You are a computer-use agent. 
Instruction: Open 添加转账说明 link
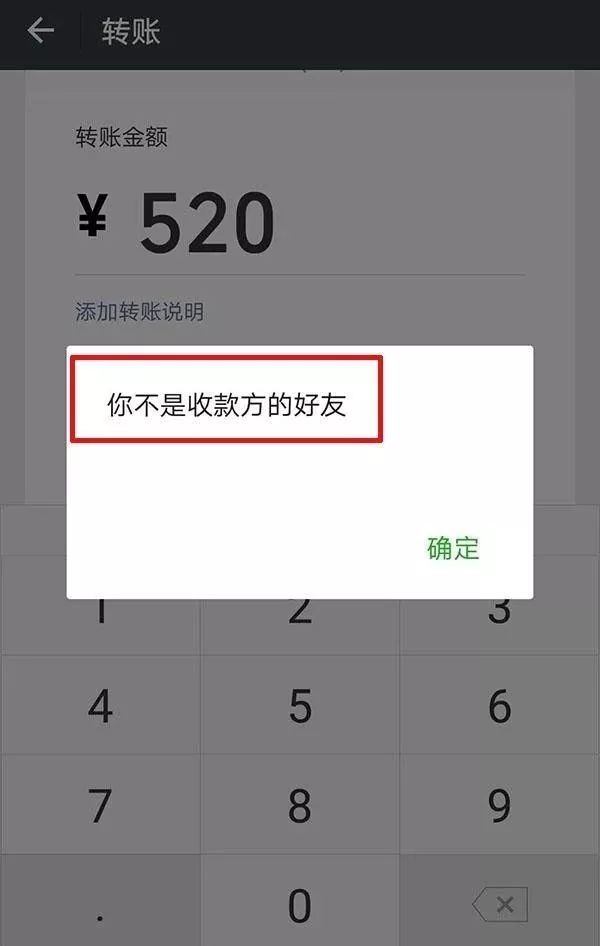pos(139,311)
